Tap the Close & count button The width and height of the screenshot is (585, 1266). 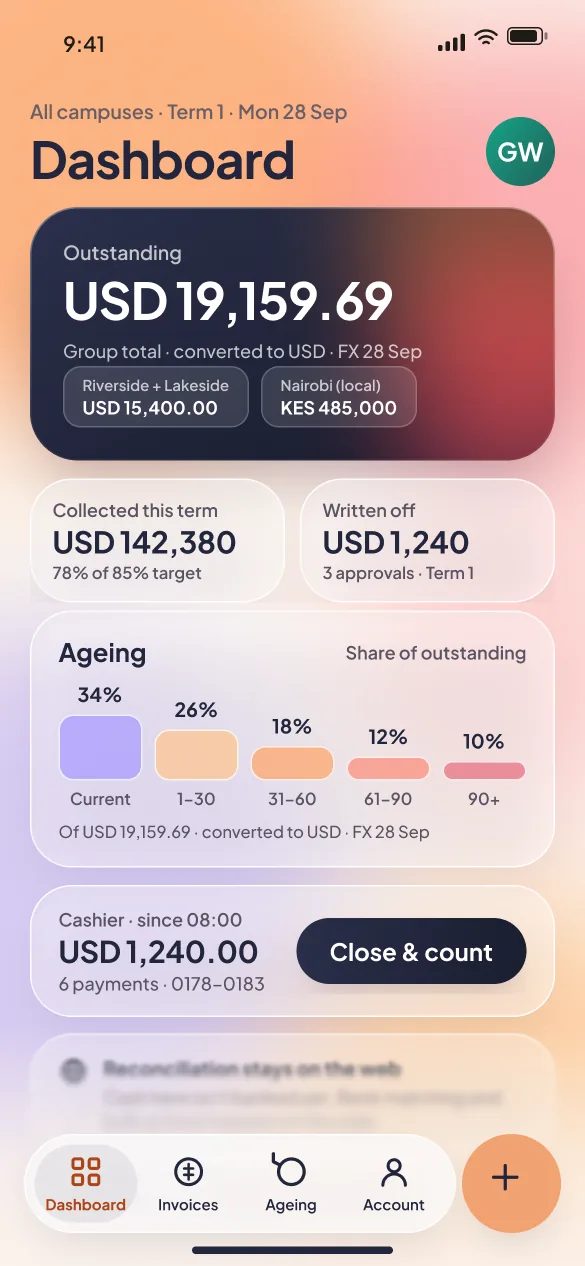411,952
